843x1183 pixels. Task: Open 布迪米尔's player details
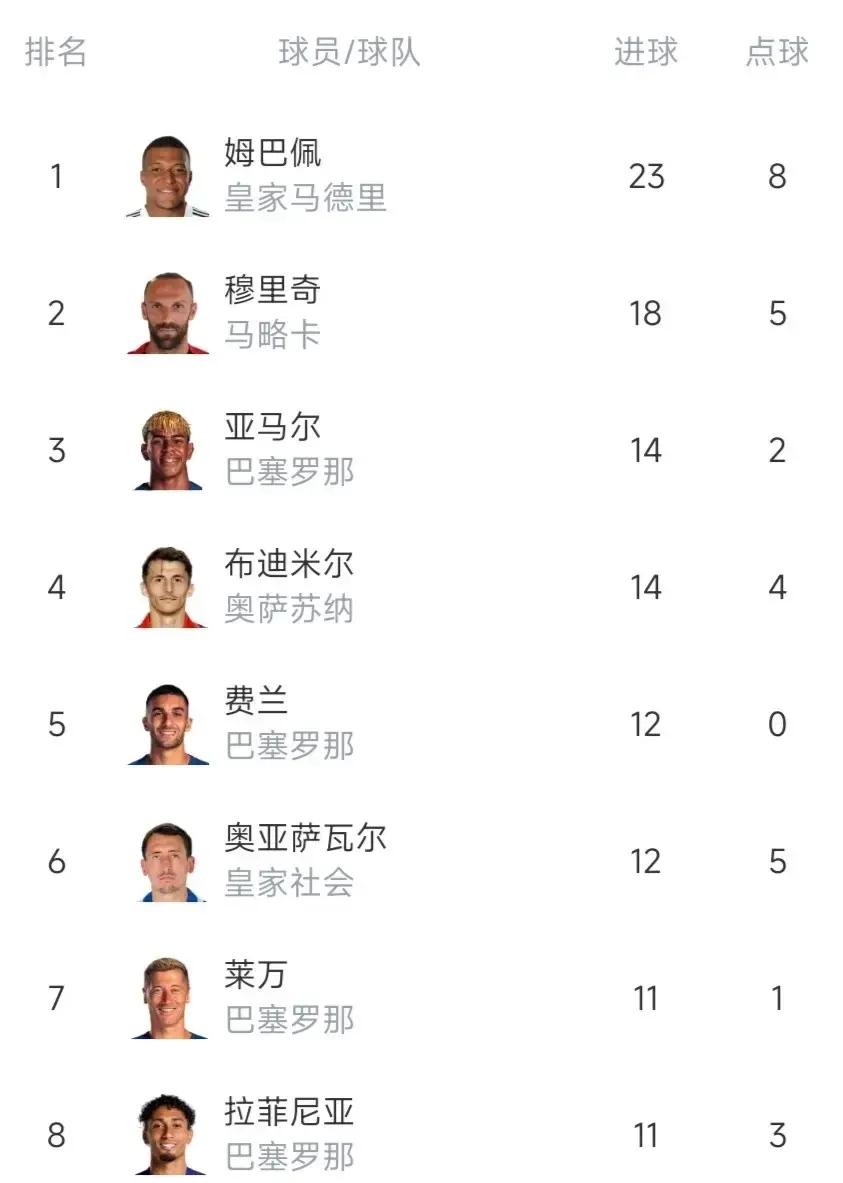tap(288, 566)
